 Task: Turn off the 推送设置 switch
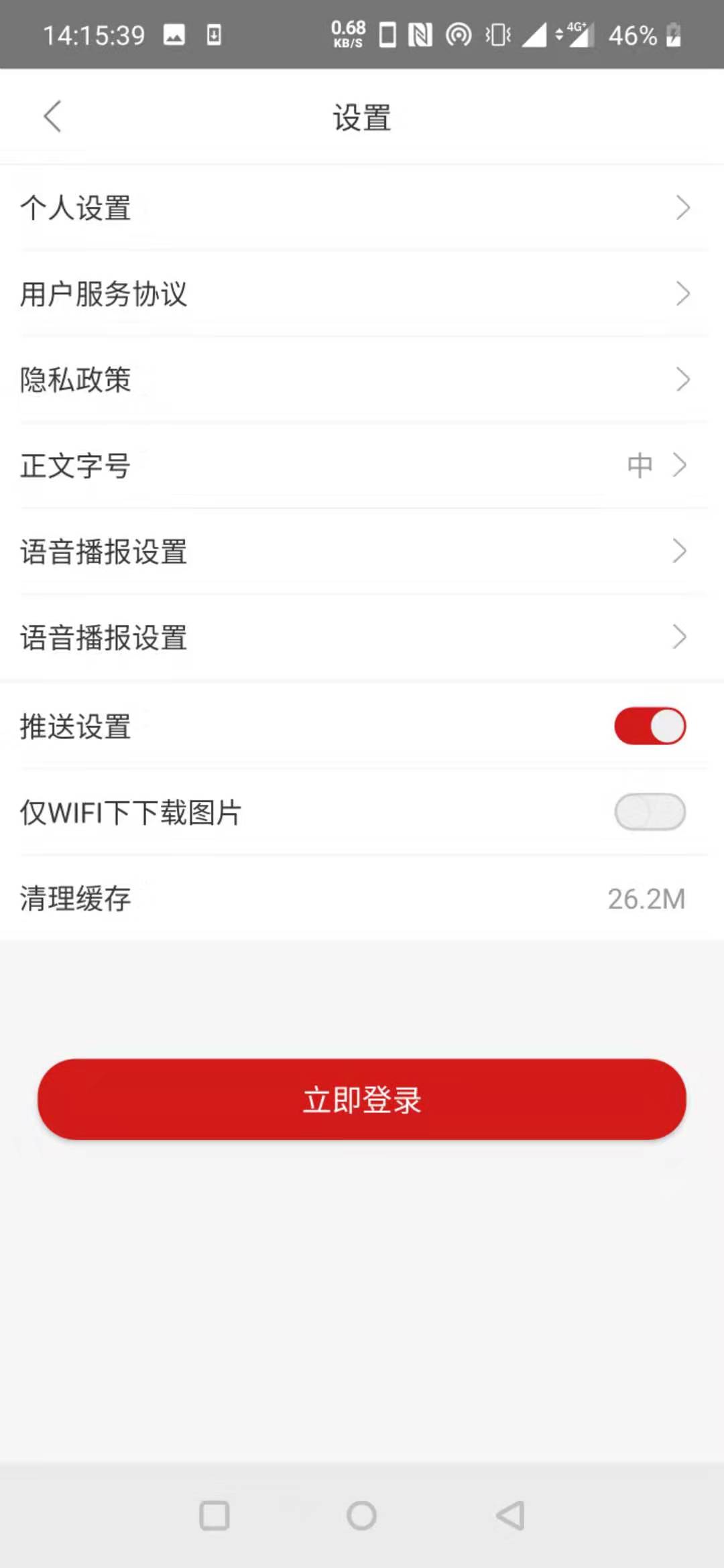click(649, 726)
